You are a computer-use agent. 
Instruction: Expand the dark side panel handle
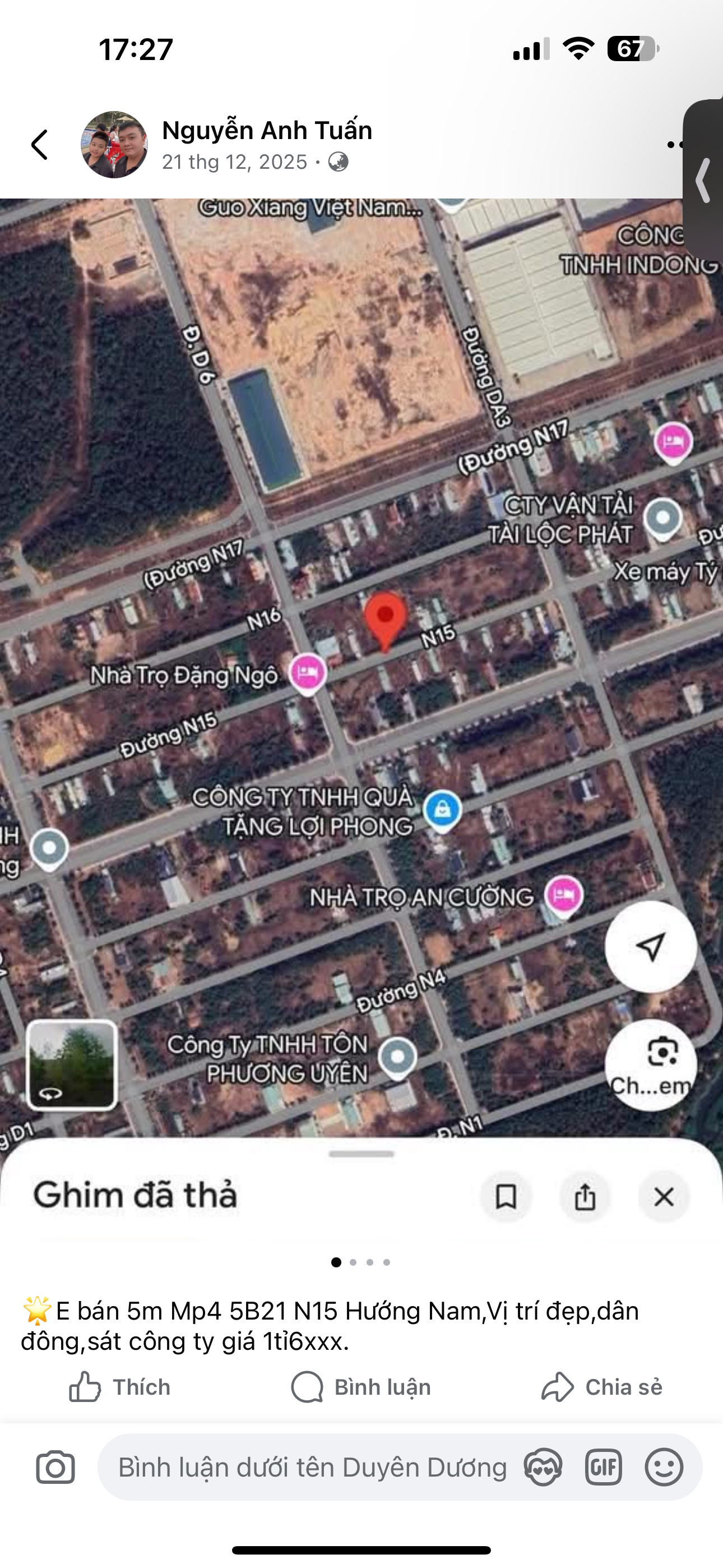(703, 180)
